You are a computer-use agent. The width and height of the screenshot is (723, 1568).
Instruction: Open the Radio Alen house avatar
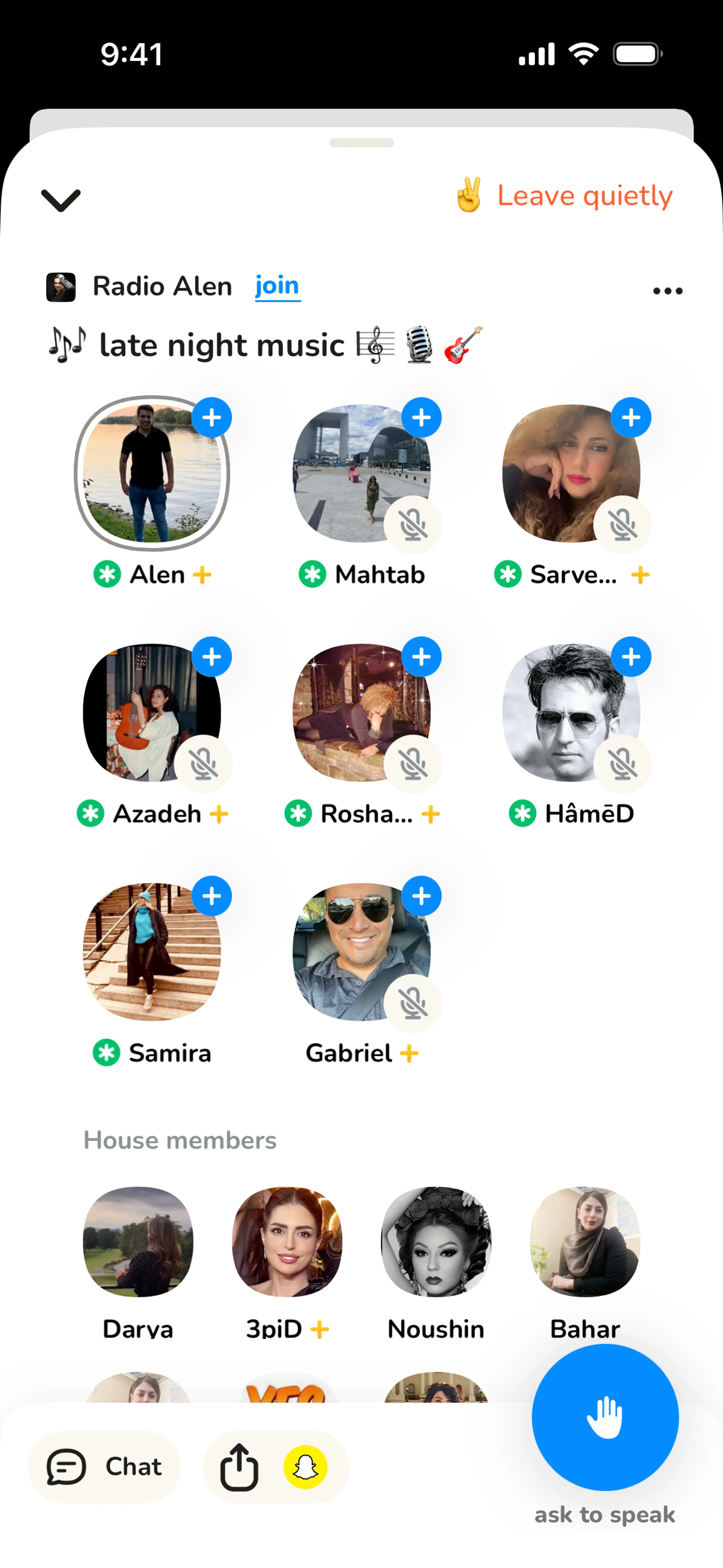pyautogui.click(x=61, y=287)
